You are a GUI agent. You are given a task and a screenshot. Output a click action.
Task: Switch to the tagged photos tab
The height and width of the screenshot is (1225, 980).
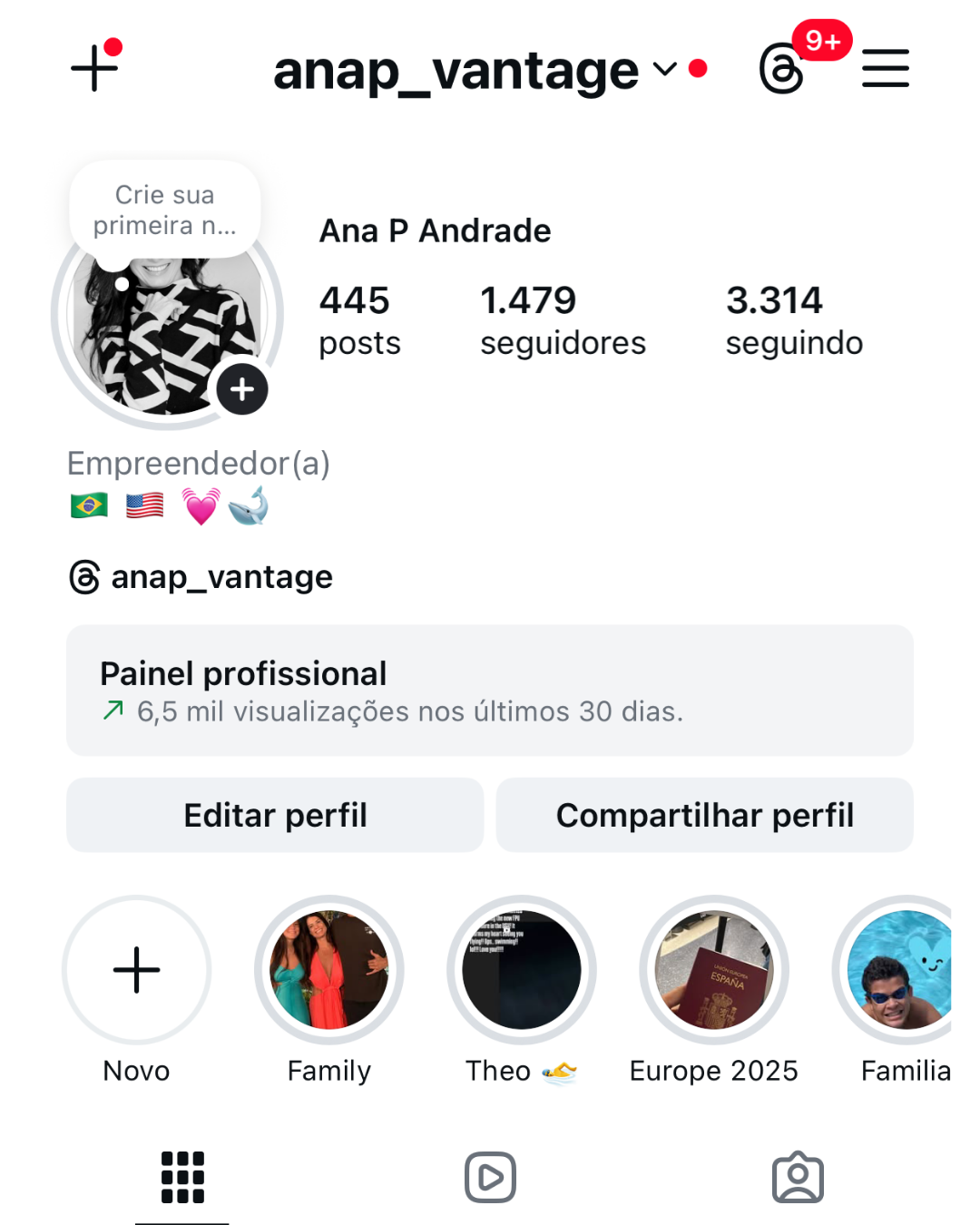798,1178
